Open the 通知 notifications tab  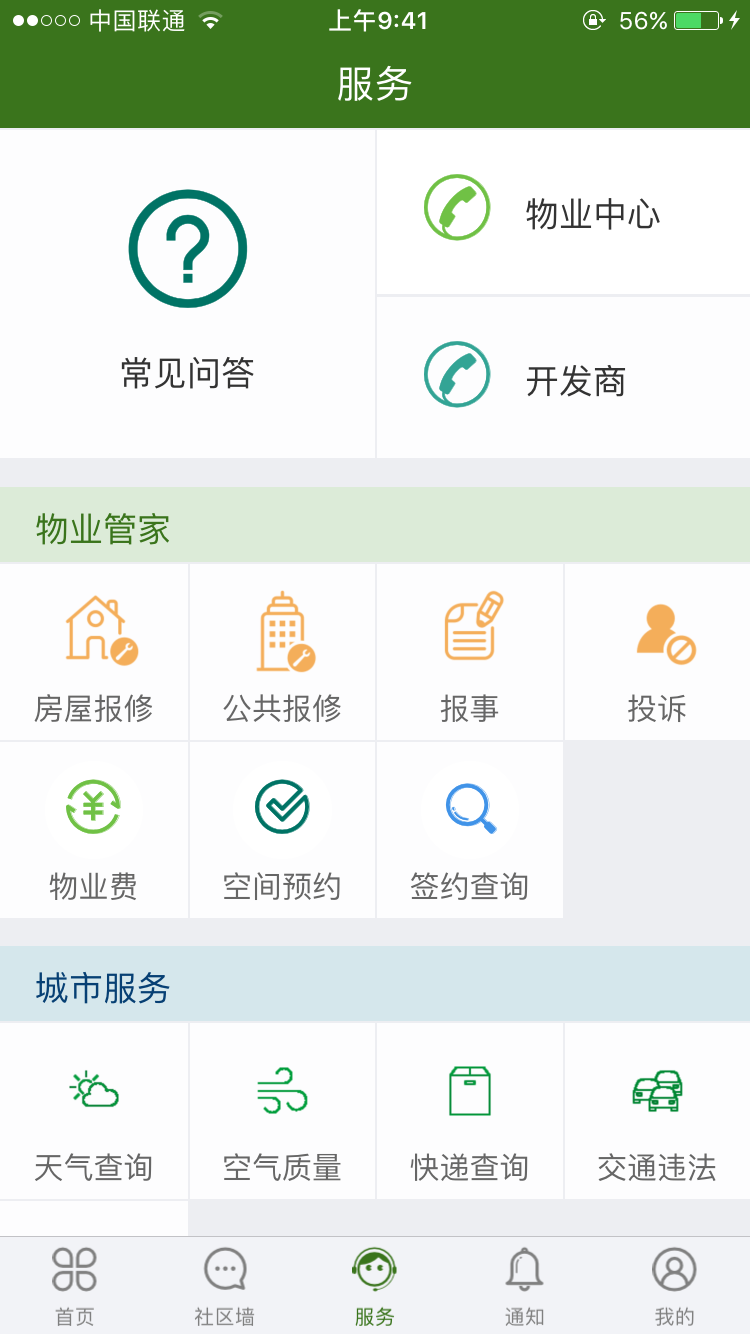(x=525, y=1286)
